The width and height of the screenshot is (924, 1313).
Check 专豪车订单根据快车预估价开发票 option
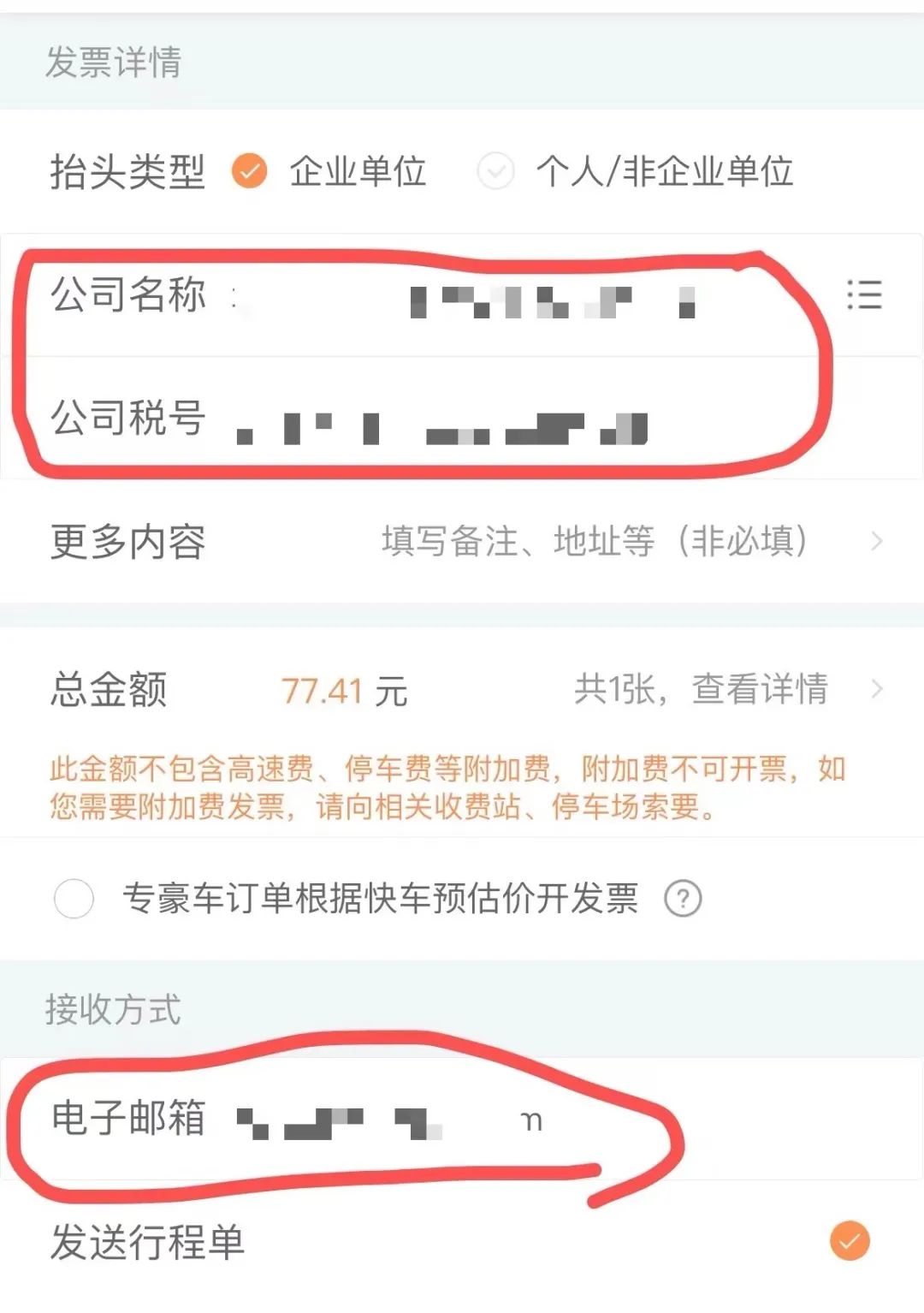coord(74,899)
